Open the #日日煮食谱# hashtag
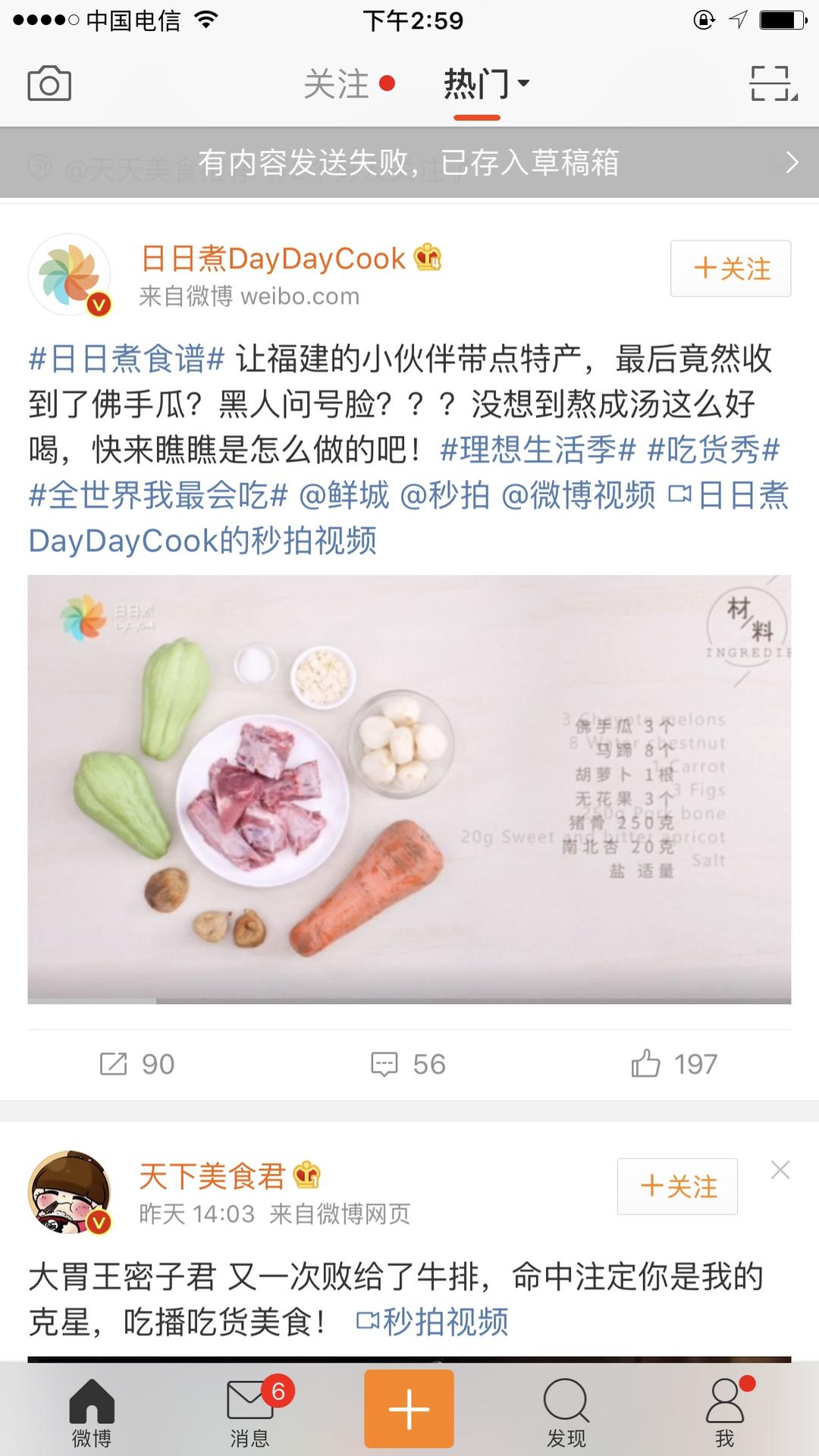The image size is (819, 1456). pyautogui.click(x=127, y=359)
